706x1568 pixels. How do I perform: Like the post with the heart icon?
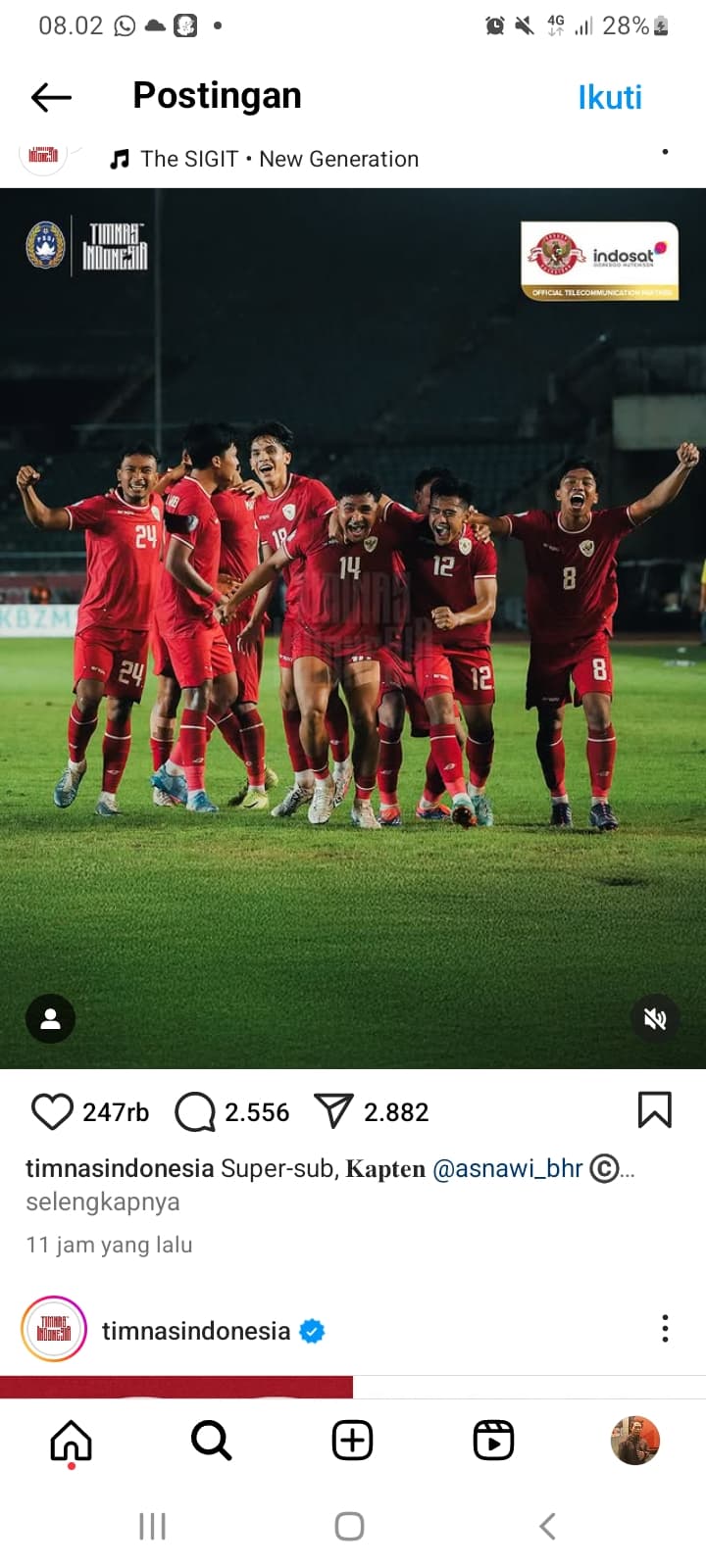[x=52, y=1110]
